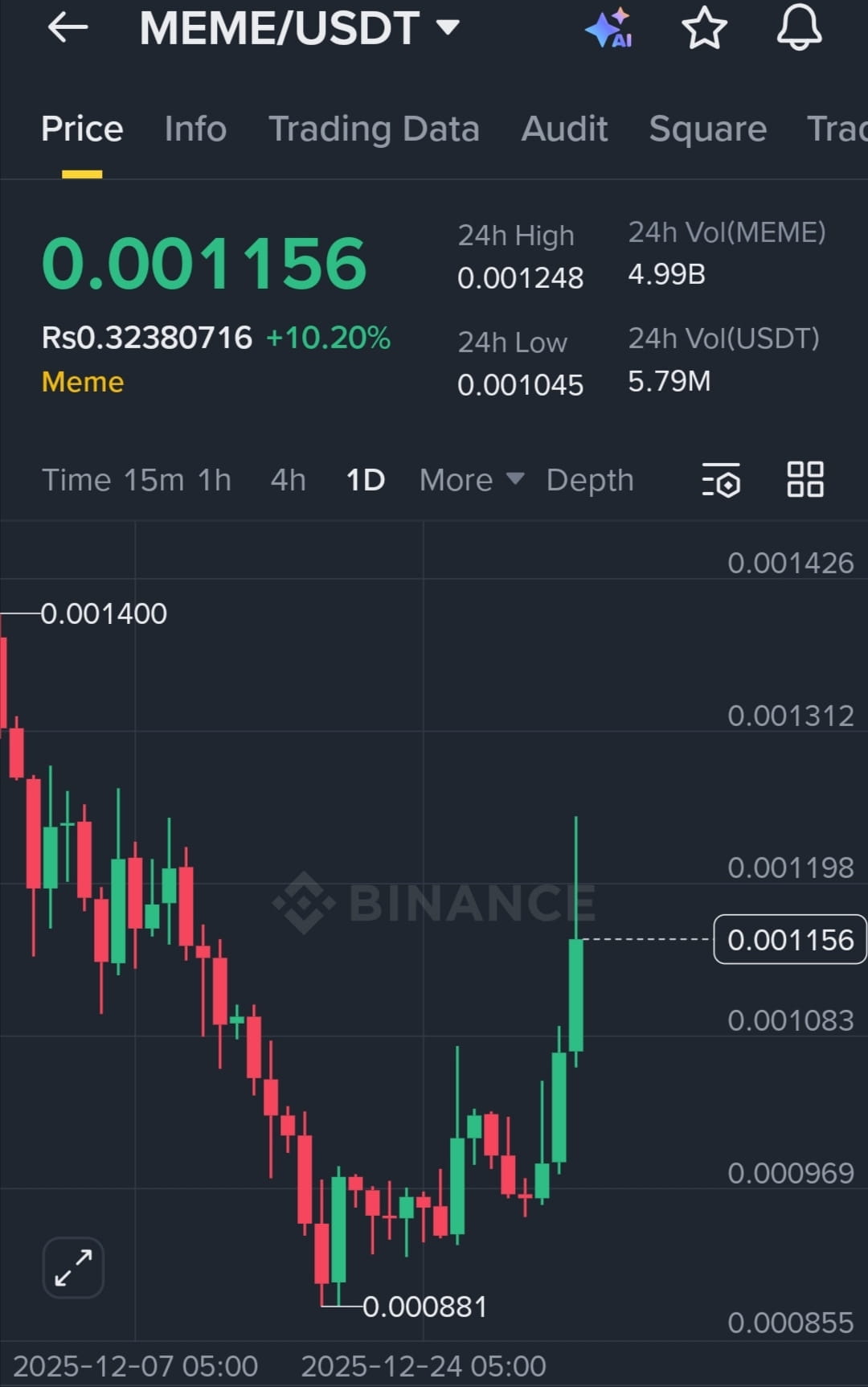The height and width of the screenshot is (1387, 868).
Task: Open the AI sparkle assistant
Action: 609,28
